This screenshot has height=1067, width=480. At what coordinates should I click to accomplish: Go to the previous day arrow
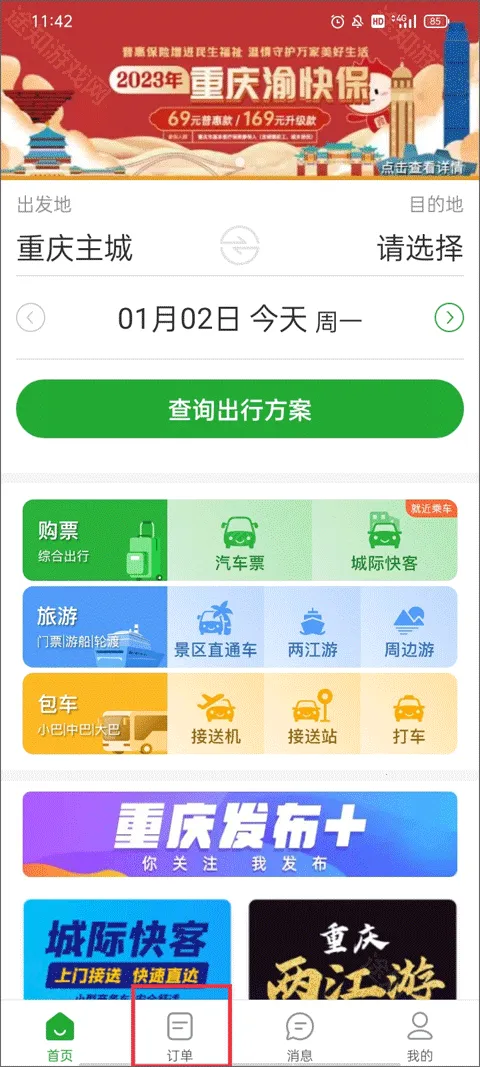tap(31, 318)
